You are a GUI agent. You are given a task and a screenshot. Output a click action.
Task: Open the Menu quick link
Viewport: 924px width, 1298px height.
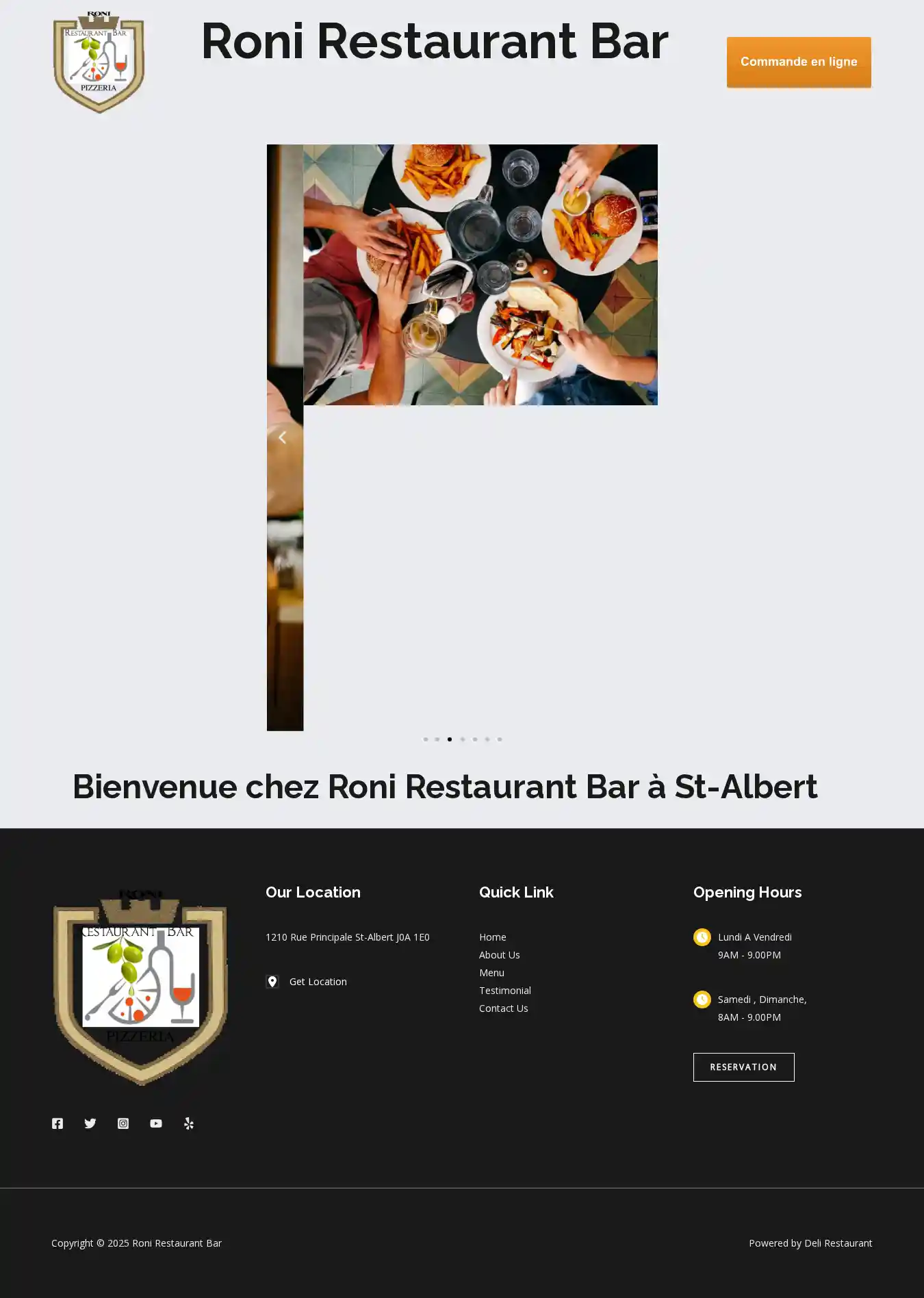point(491,973)
